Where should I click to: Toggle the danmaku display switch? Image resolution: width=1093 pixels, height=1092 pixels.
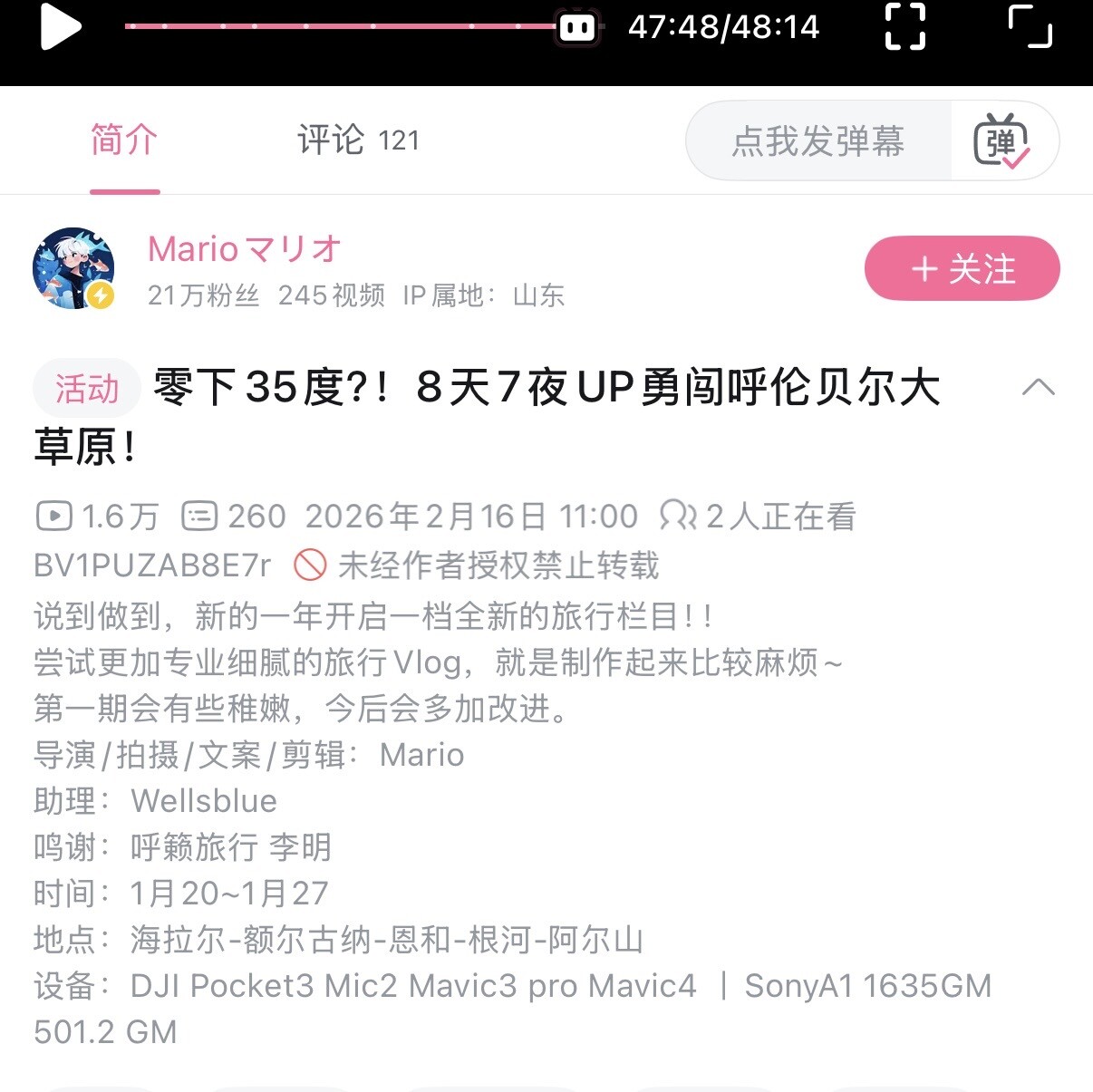coord(1001,141)
